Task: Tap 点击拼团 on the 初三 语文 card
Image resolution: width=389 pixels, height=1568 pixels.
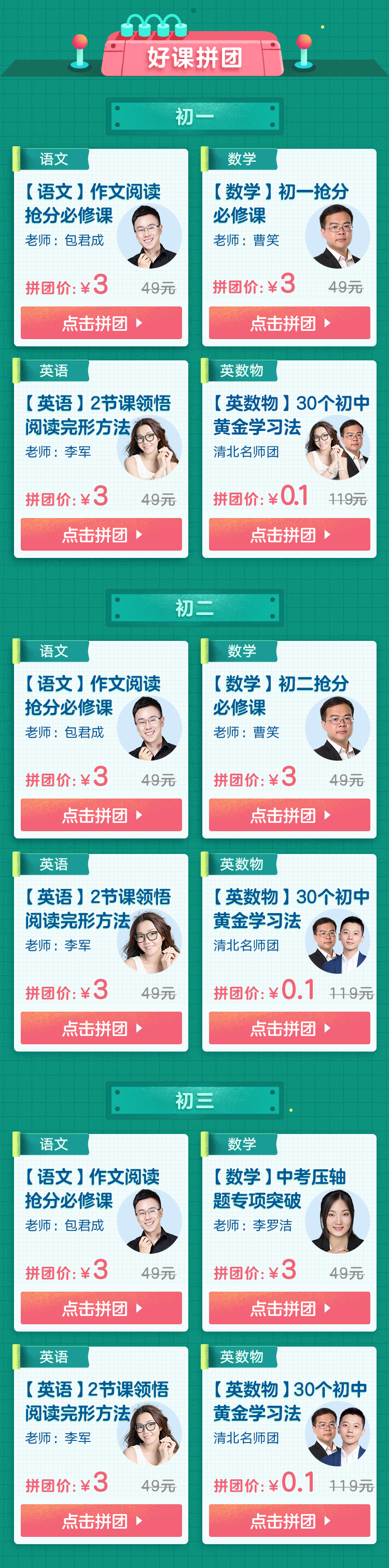Action: [101, 1308]
